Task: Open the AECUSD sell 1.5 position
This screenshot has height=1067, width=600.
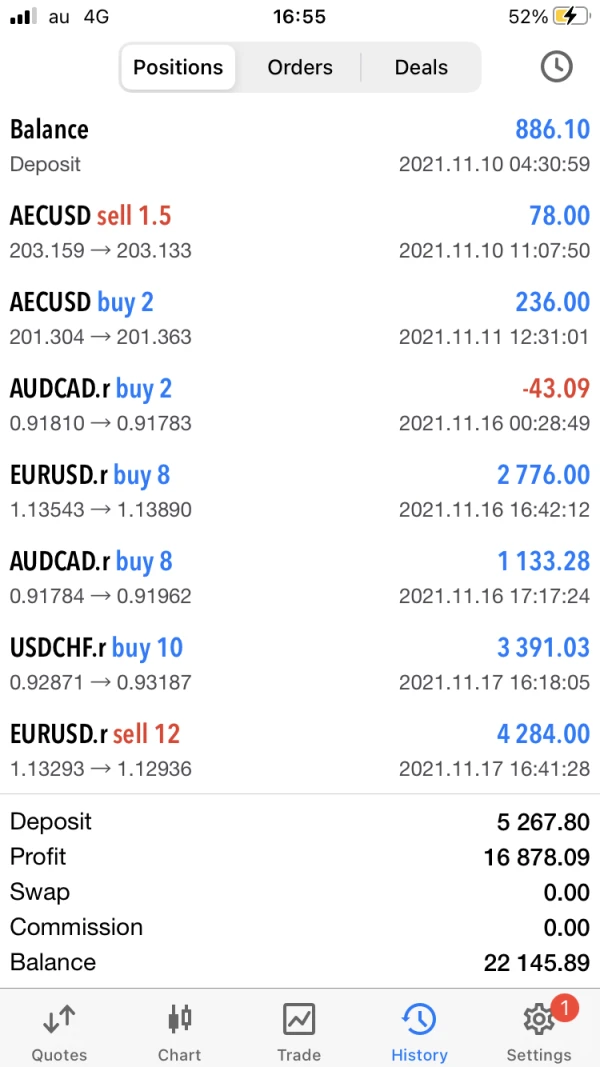Action: (x=300, y=232)
